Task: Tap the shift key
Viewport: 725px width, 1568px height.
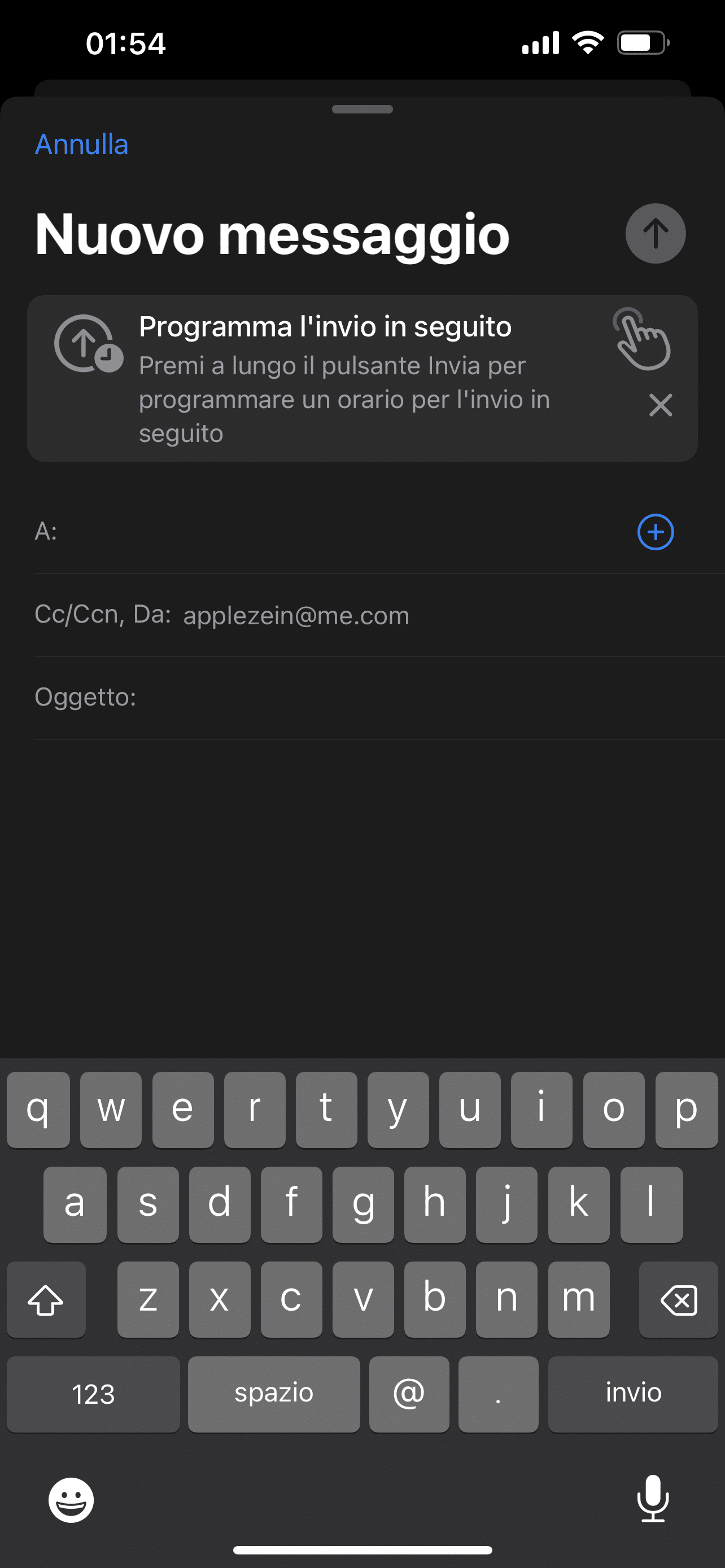Action: [x=46, y=1299]
